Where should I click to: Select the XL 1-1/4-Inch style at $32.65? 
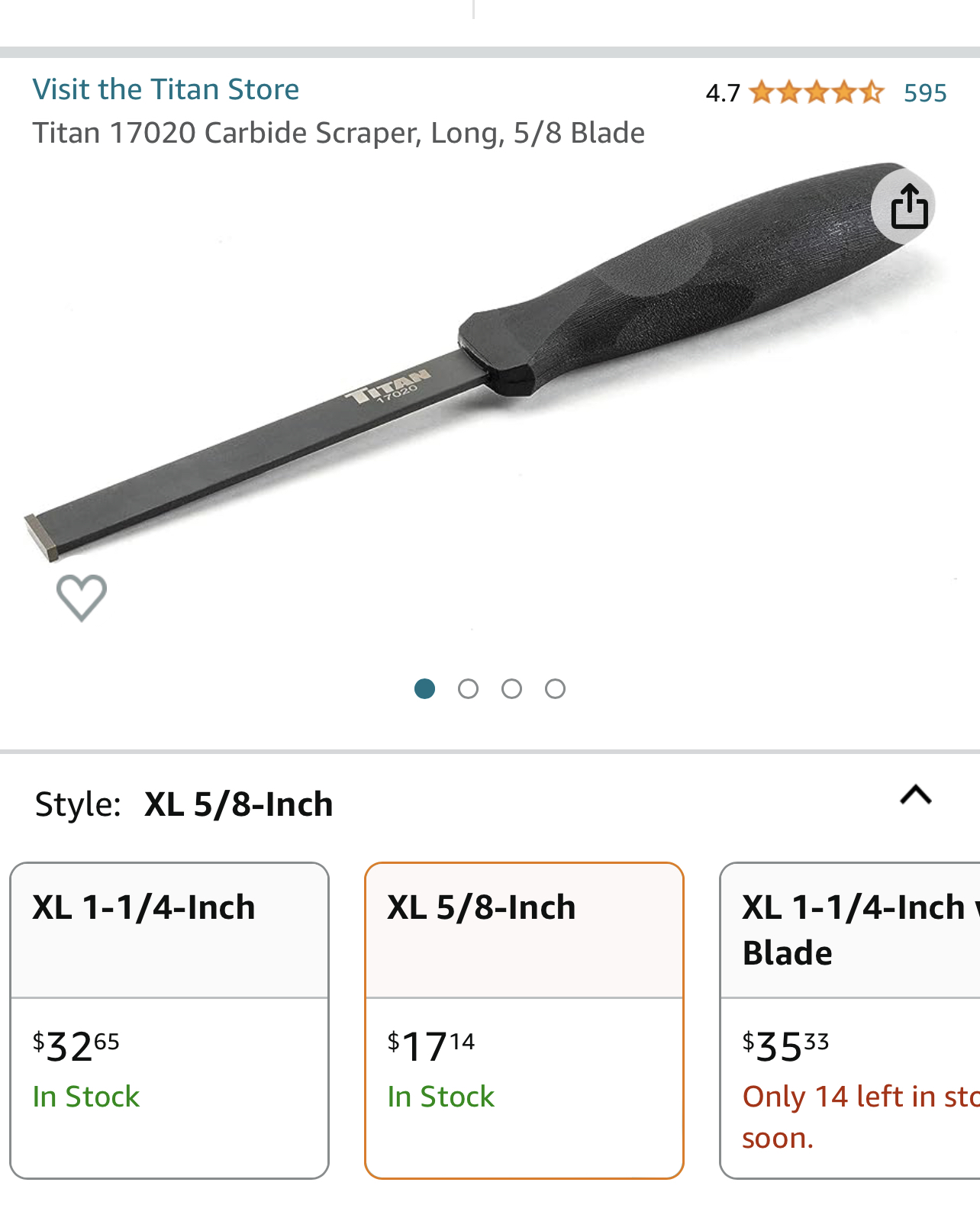169,1020
